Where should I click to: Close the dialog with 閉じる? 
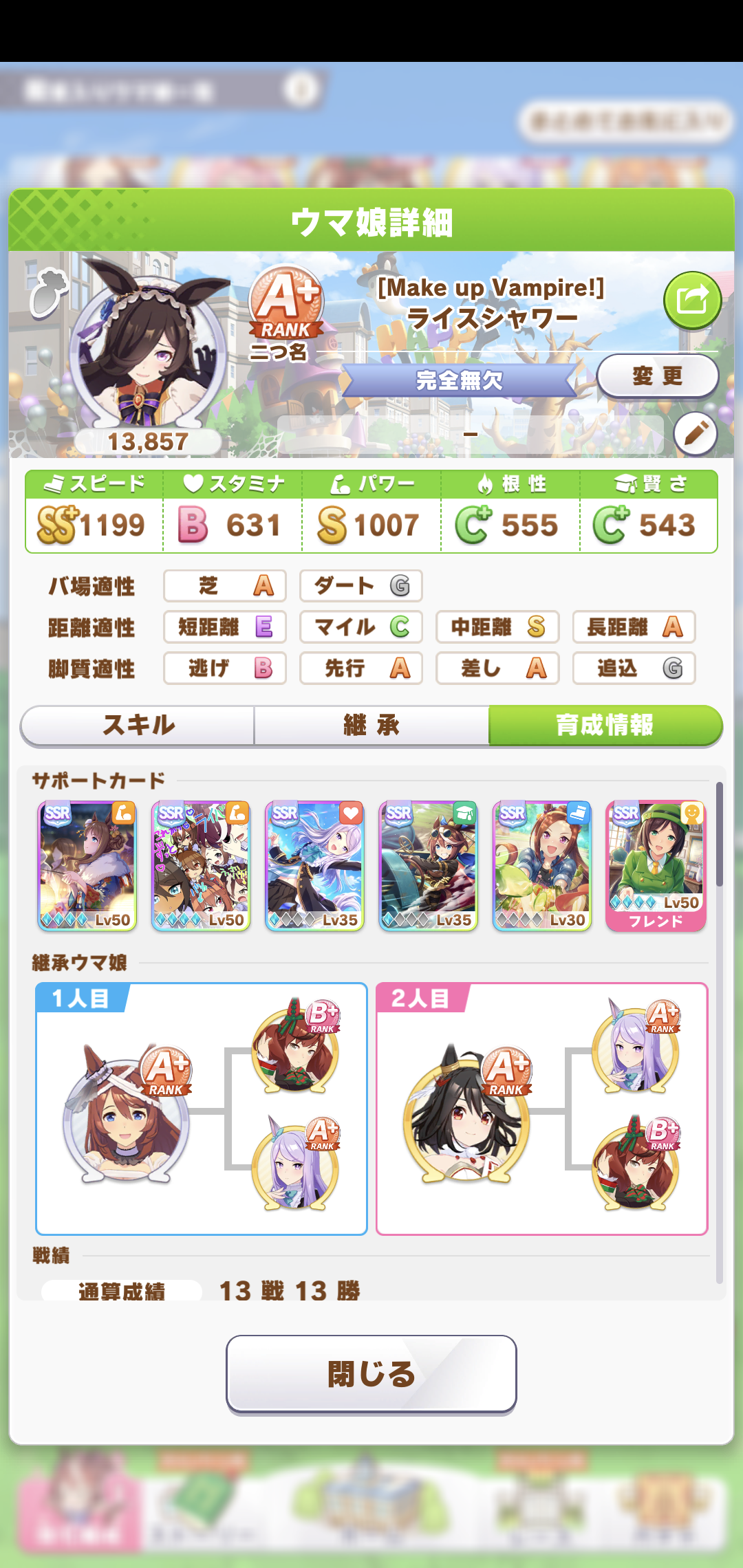[371, 1374]
